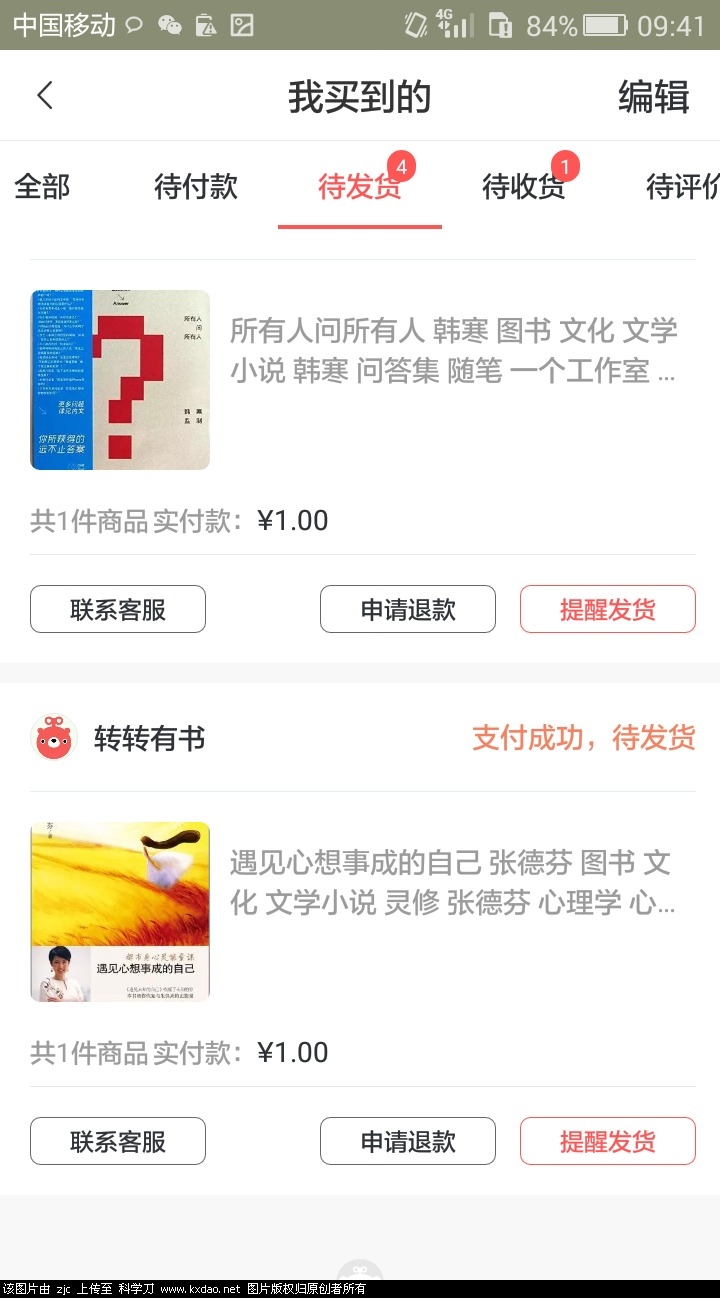
Task: Switch to the 全部 tab
Action: click(42, 187)
